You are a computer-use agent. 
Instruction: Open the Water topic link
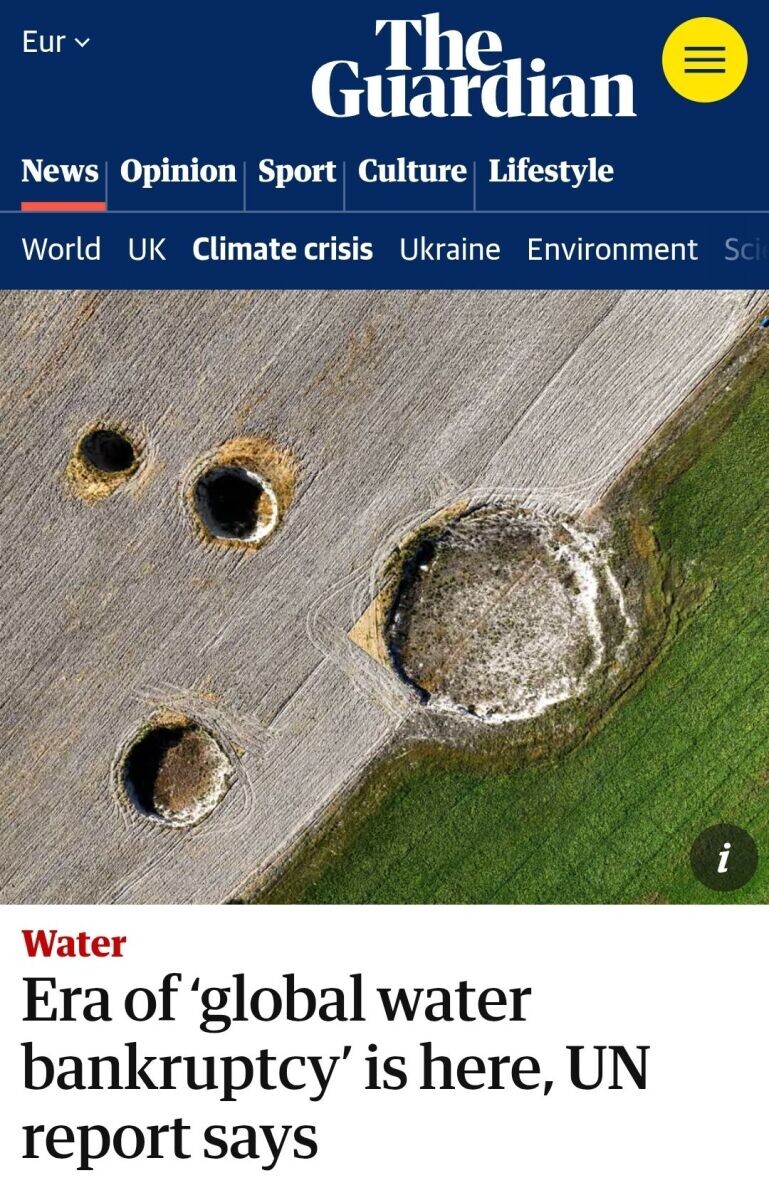tap(74, 943)
